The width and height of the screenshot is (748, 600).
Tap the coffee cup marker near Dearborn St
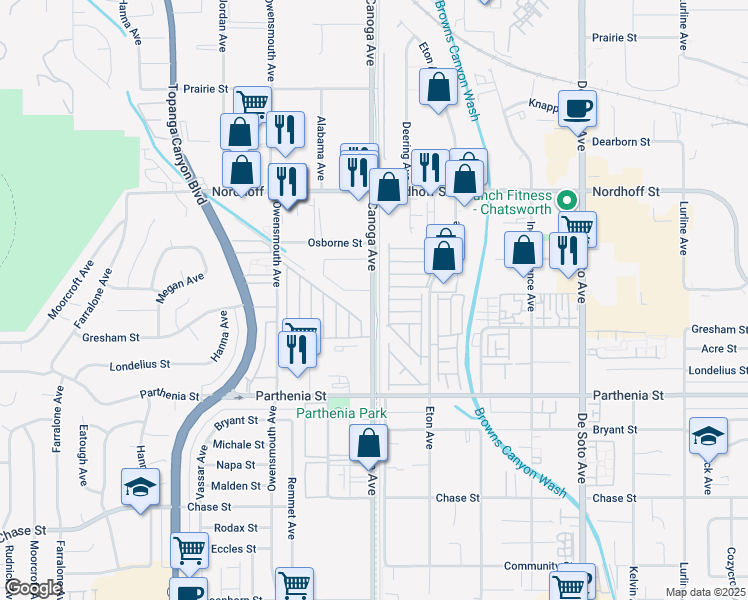pyautogui.click(x=576, y=108)
